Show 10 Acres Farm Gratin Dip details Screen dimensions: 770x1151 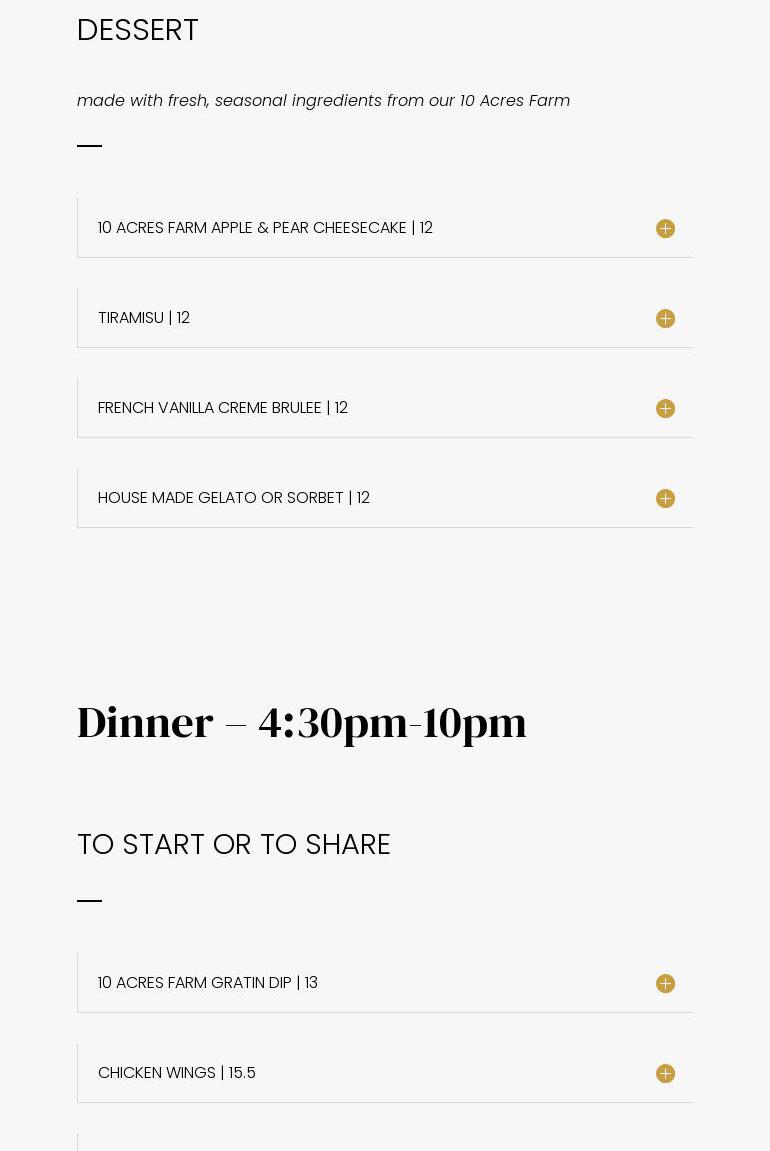[665, 984]
